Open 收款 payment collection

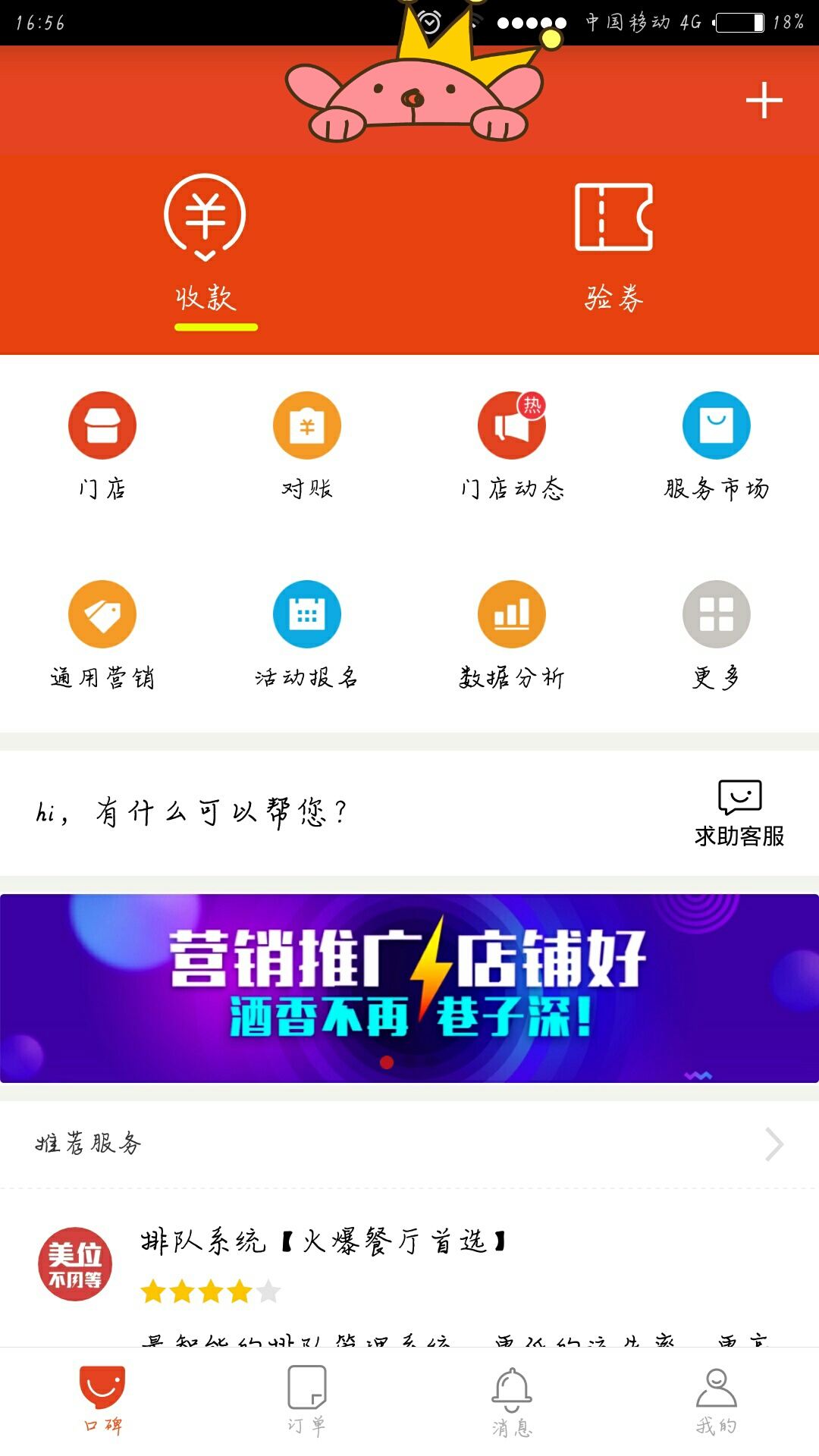[206, 244]
